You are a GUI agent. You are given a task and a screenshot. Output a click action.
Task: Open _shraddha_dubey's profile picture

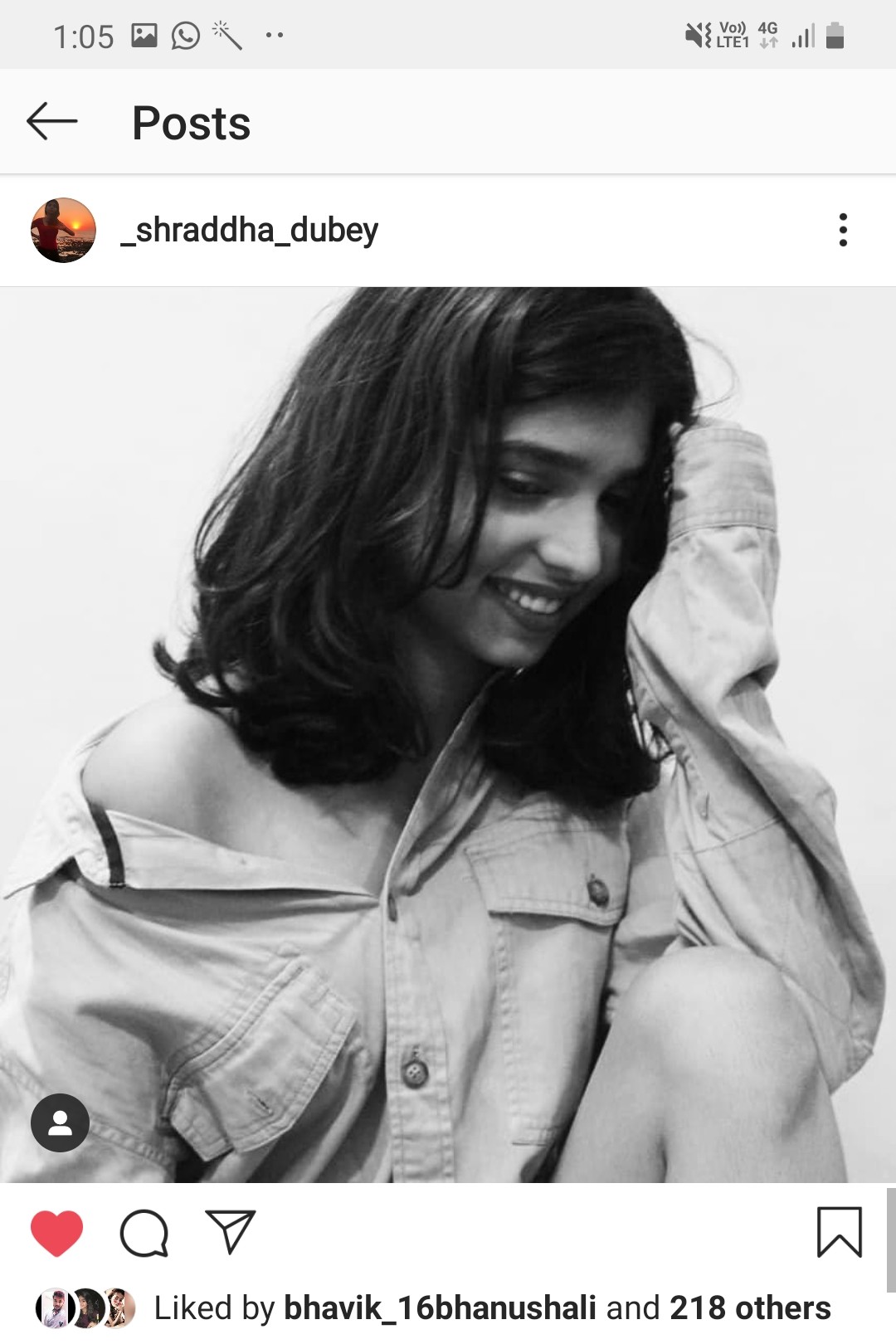coord(63,230)
